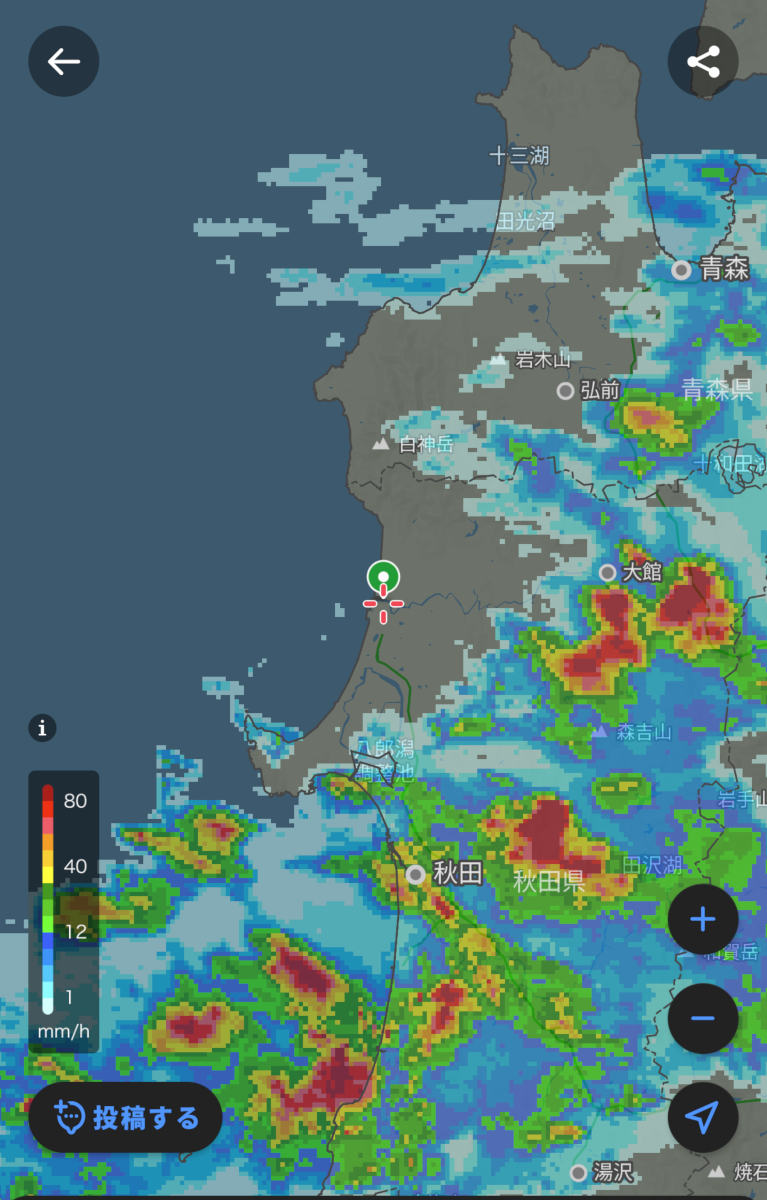Viewport: 767px width, 1200px height.
Task: Share this rain radar map
Action: 703,62
